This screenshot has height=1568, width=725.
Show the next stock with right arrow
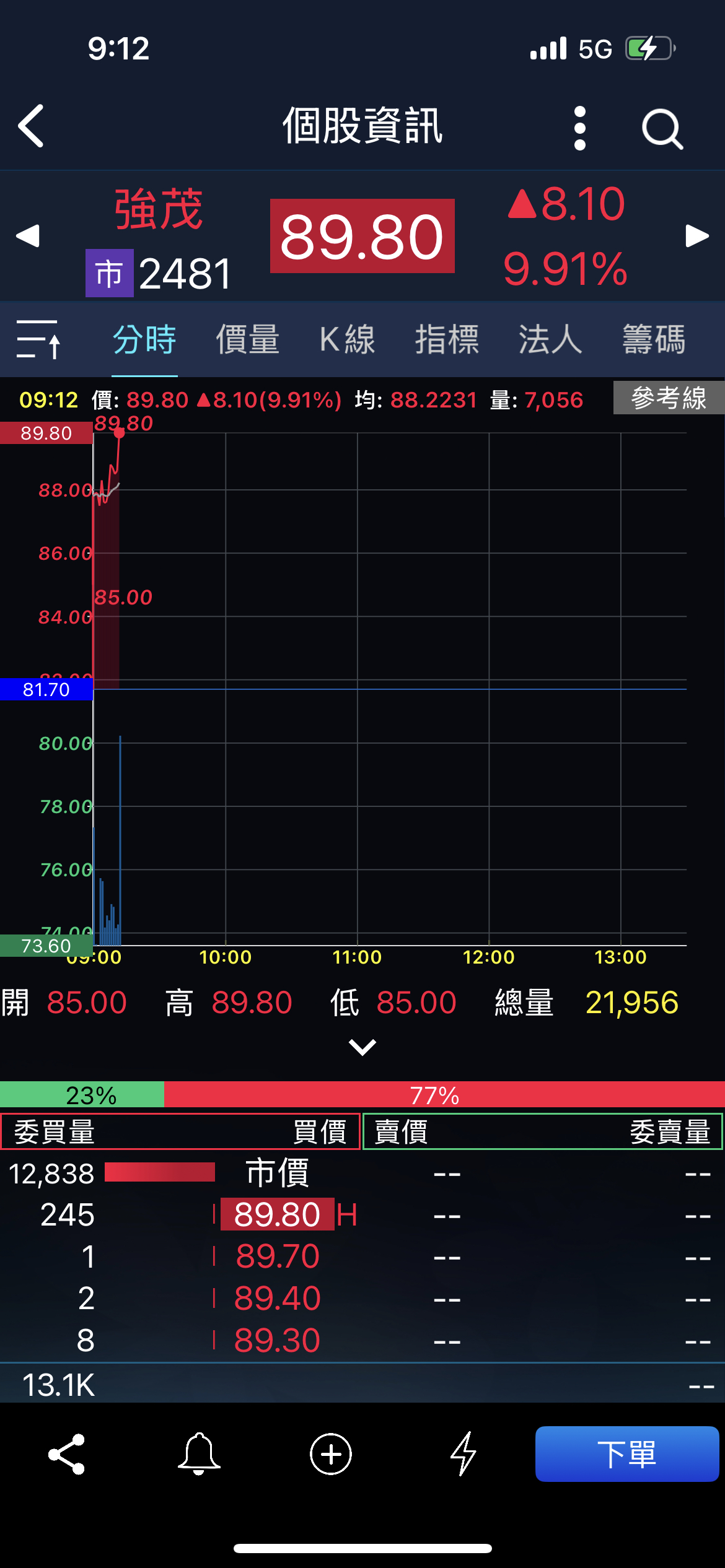pyautogui.click(x=697, y=236)
